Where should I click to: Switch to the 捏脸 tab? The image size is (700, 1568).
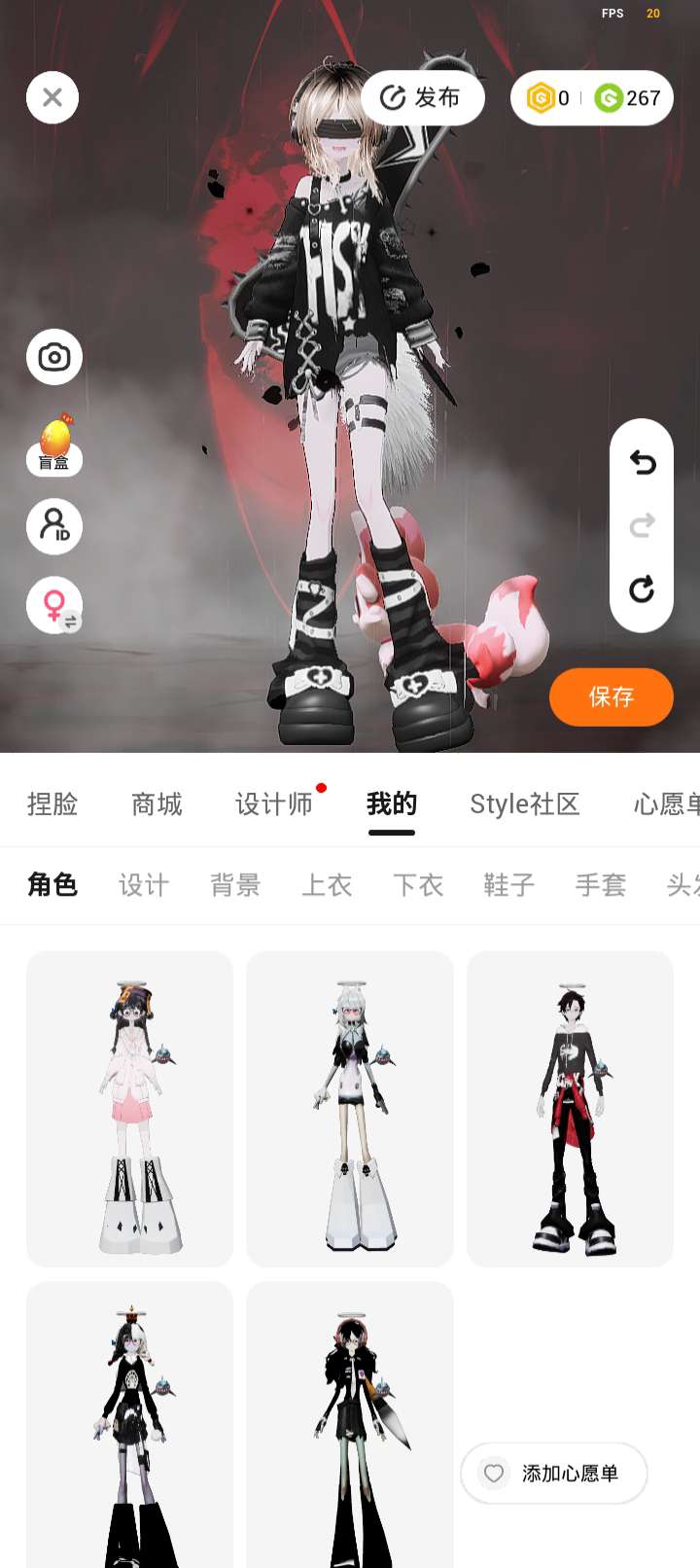point(52,804)
